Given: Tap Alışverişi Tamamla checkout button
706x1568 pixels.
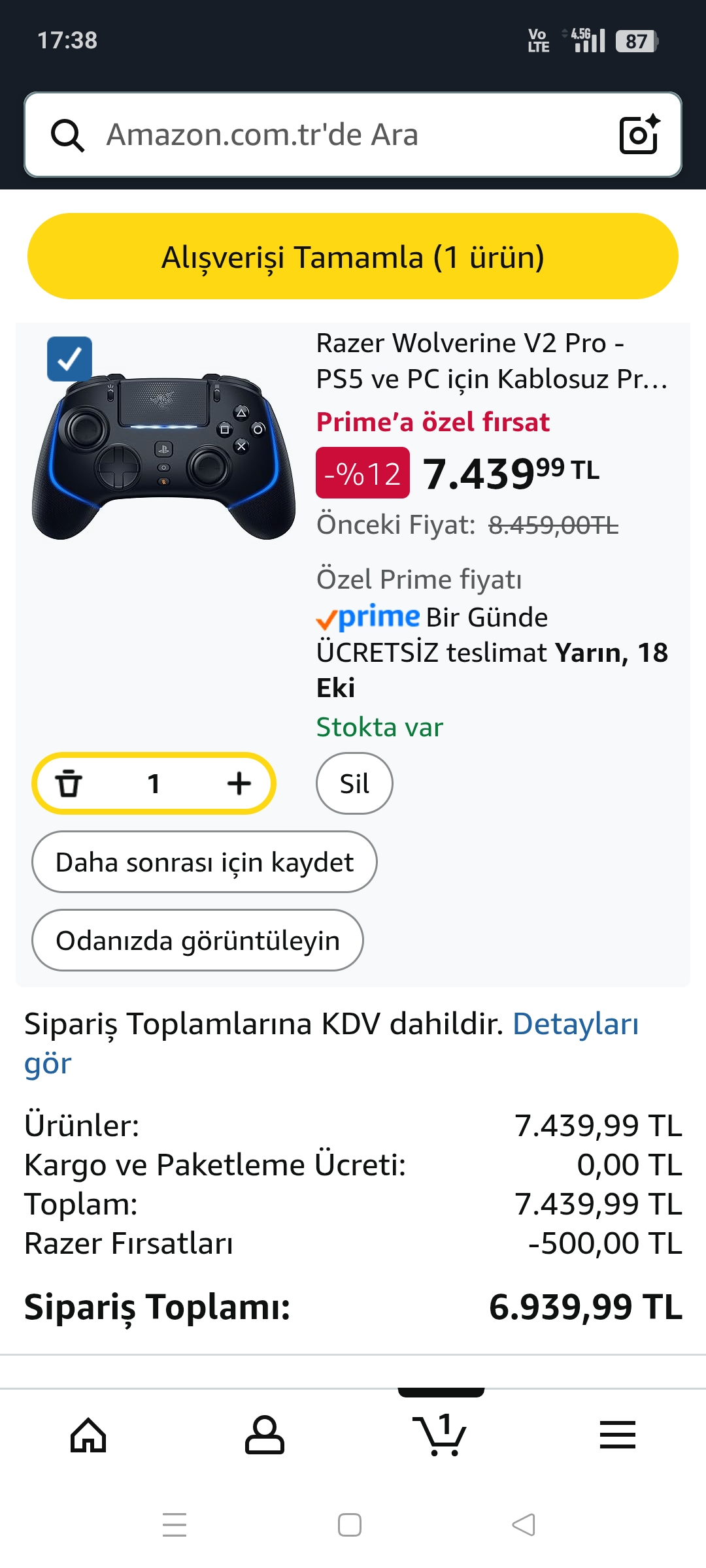Looking at the screenshot, I should click(353, 256).
